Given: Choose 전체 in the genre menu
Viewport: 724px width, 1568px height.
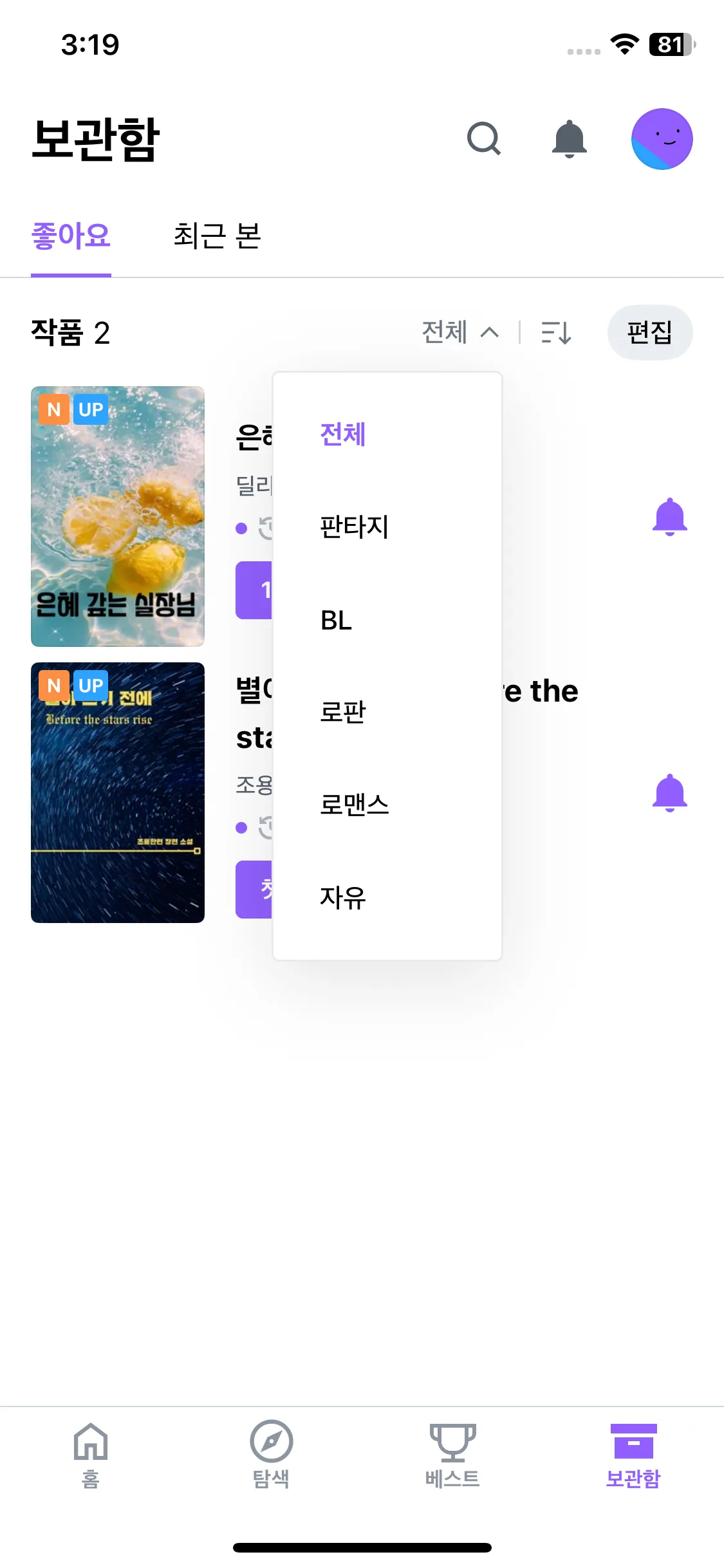Looking at the screenshot, I should 343,434.
